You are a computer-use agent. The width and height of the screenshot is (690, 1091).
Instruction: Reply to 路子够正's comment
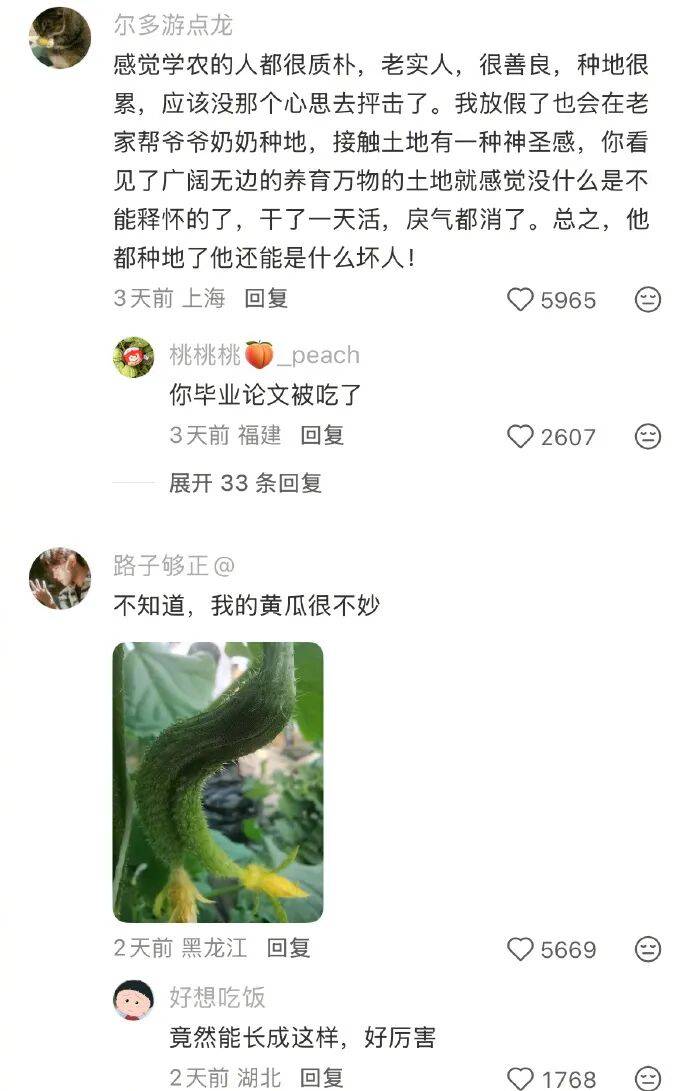[x=288, y=947]
